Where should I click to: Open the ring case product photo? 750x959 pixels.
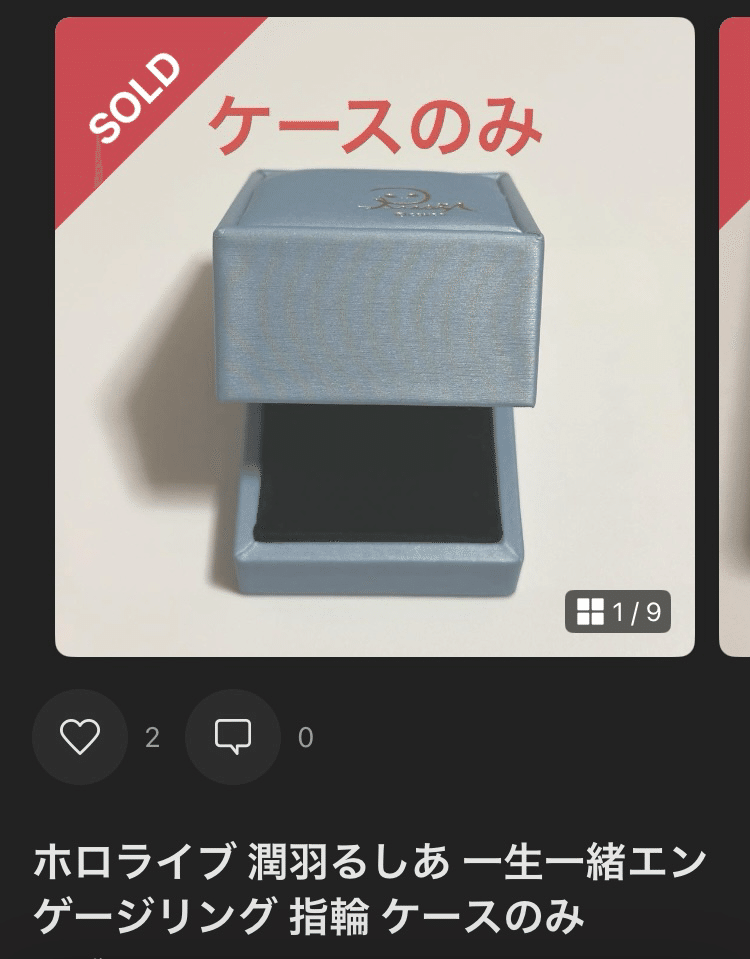tap(374, 380)
